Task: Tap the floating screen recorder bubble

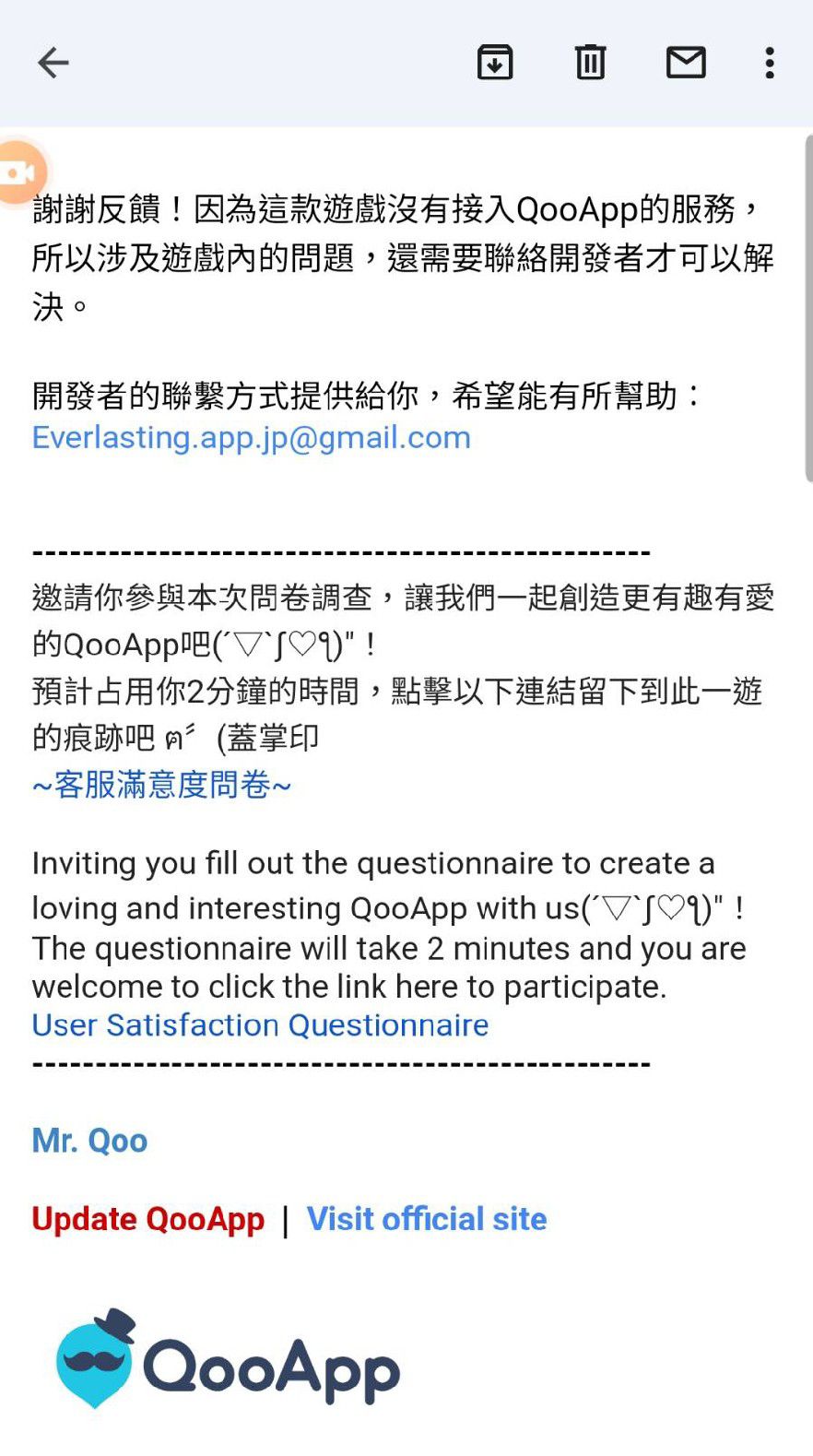Action: (18, 172)
